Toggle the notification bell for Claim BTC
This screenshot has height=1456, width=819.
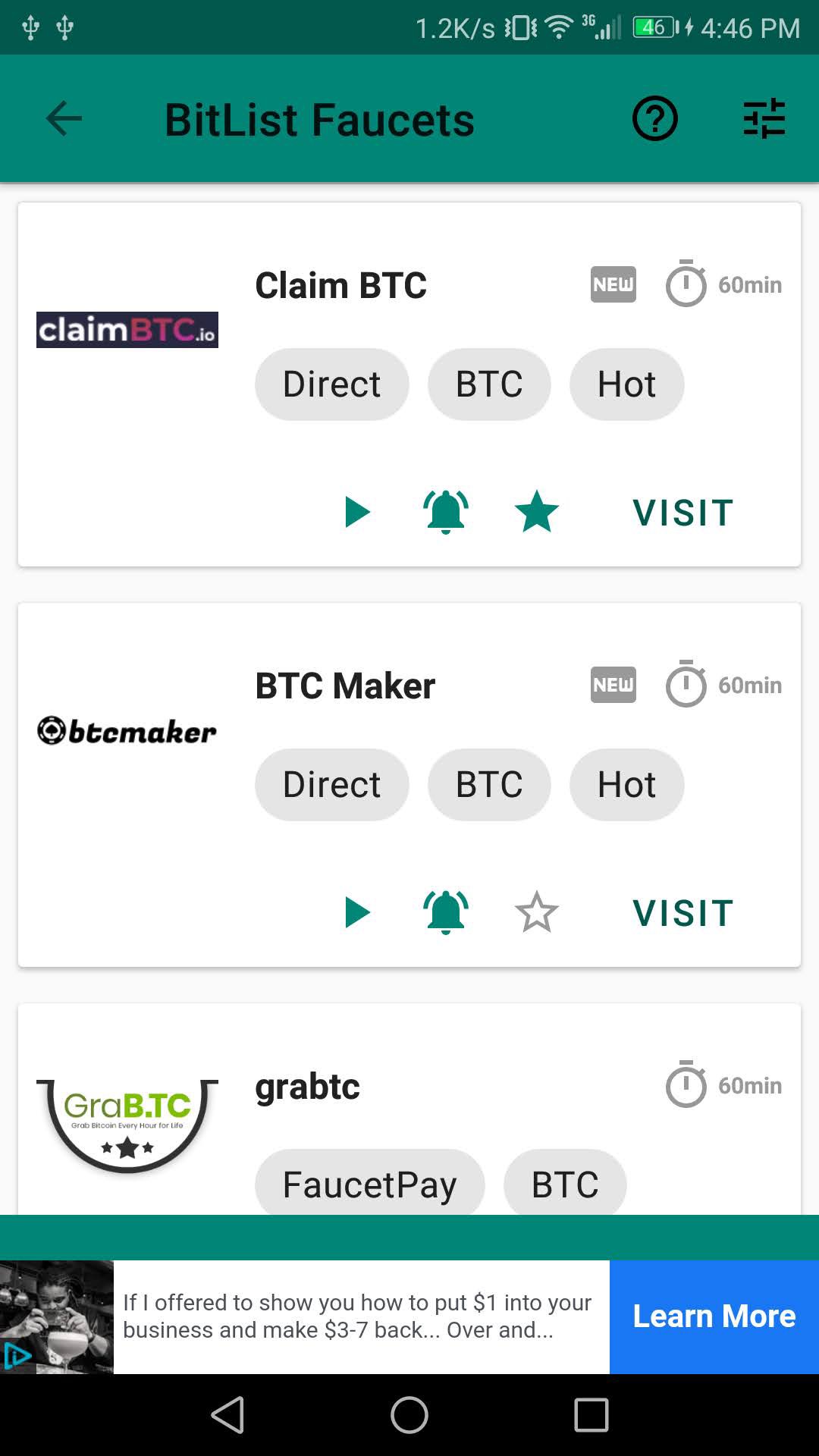[446, 512]
